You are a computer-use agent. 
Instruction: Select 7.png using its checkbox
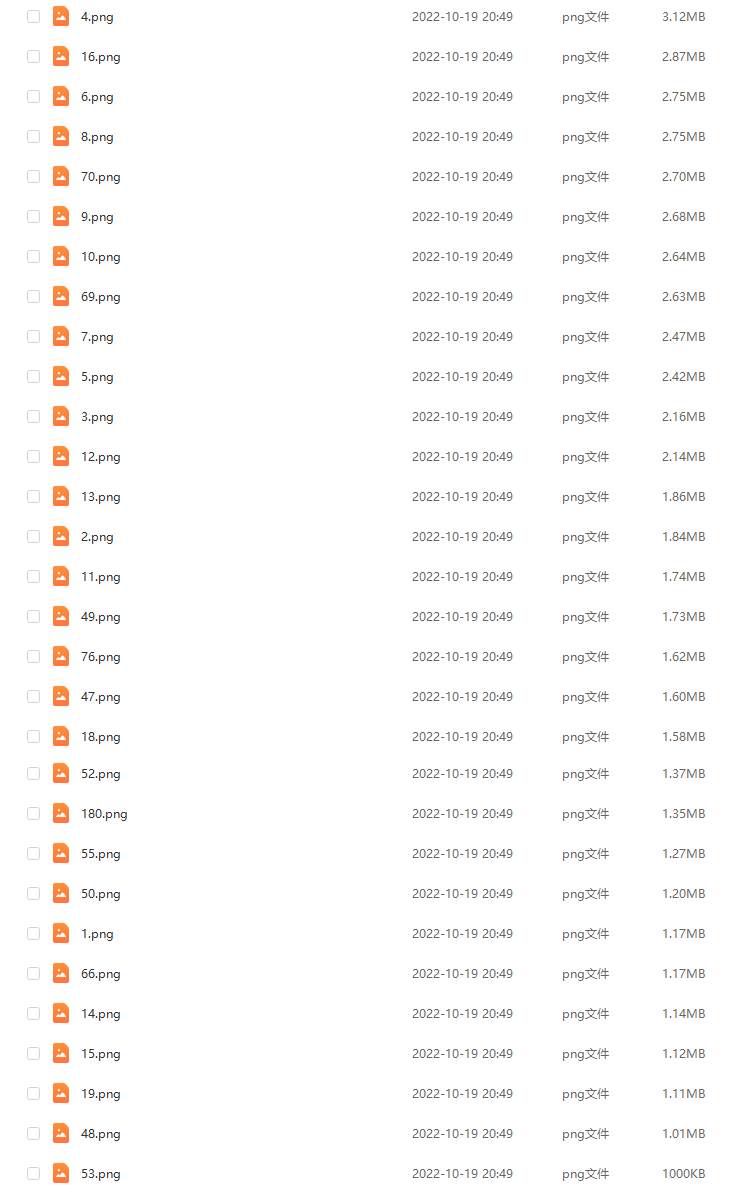point(34,337)
